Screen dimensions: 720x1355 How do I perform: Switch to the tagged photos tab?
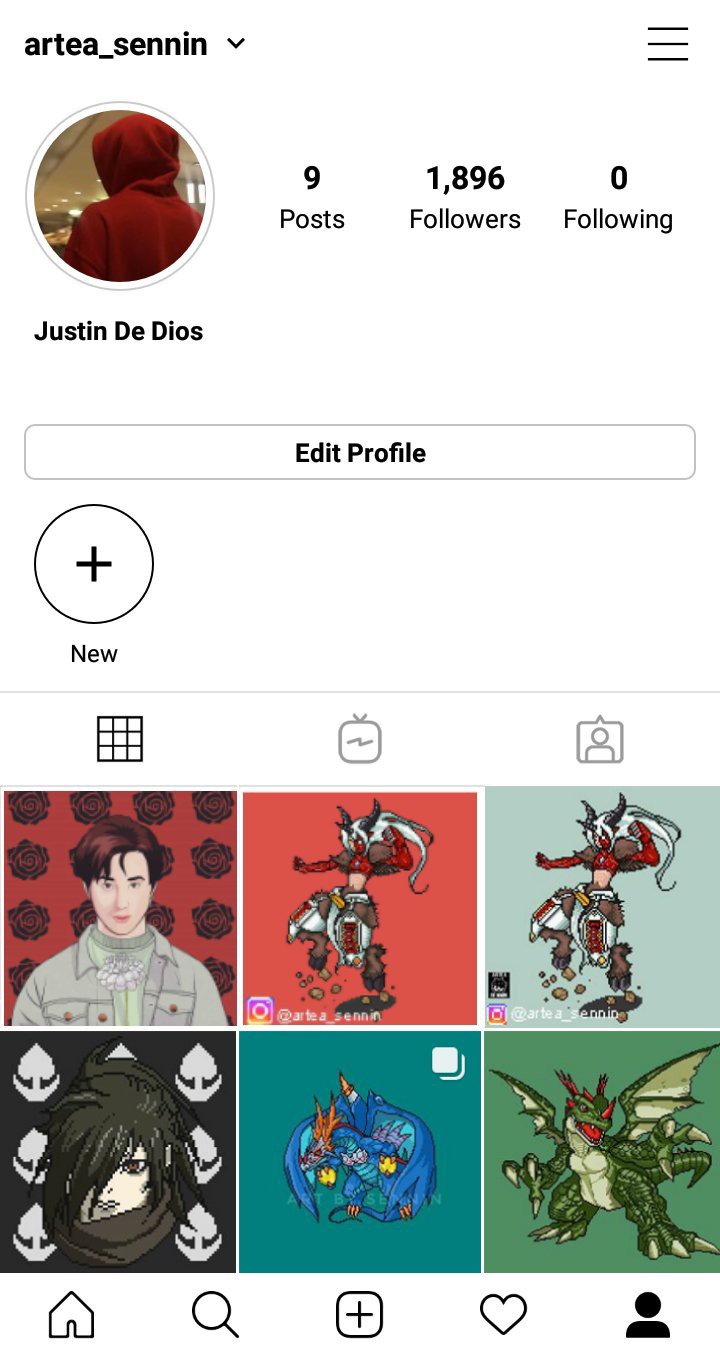tap(600, 740)
